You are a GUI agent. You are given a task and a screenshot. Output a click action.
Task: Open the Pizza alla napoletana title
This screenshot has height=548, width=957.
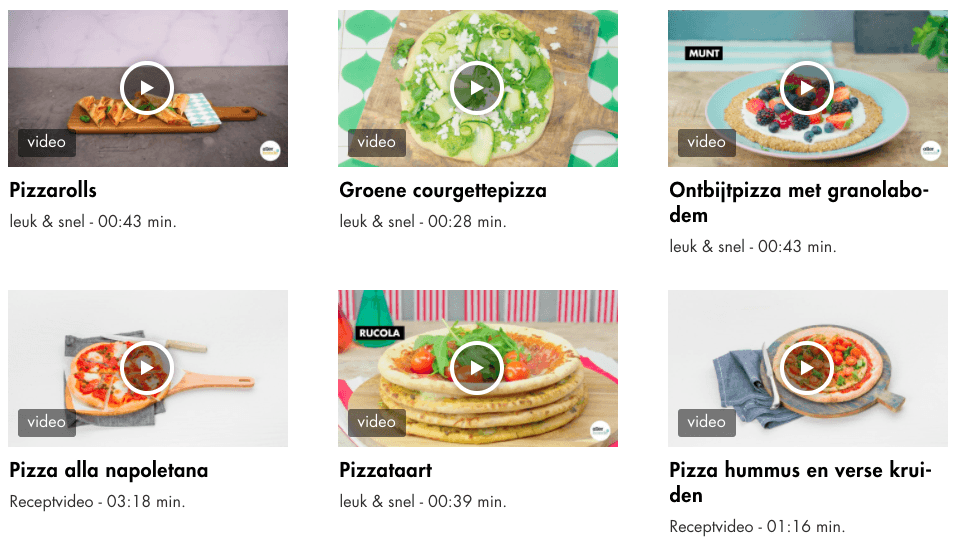tap(109, 470)
